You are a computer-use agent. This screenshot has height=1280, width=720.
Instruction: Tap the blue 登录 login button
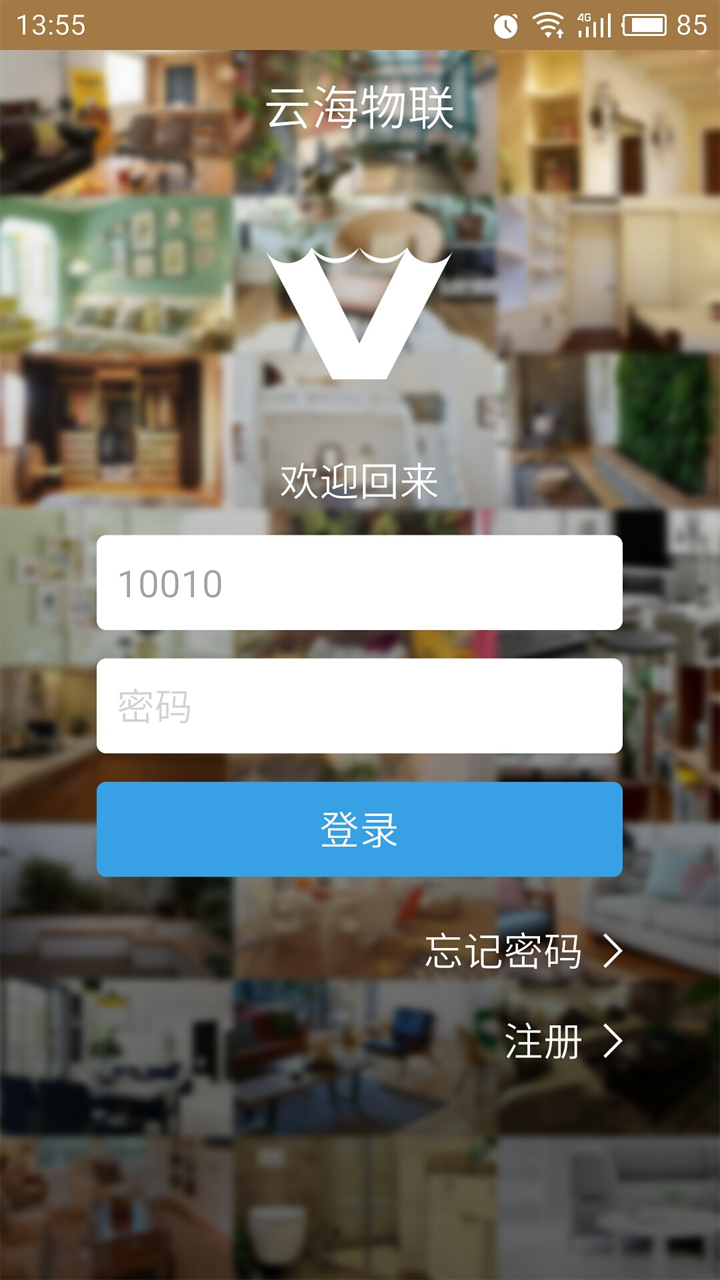coord(359,830)
